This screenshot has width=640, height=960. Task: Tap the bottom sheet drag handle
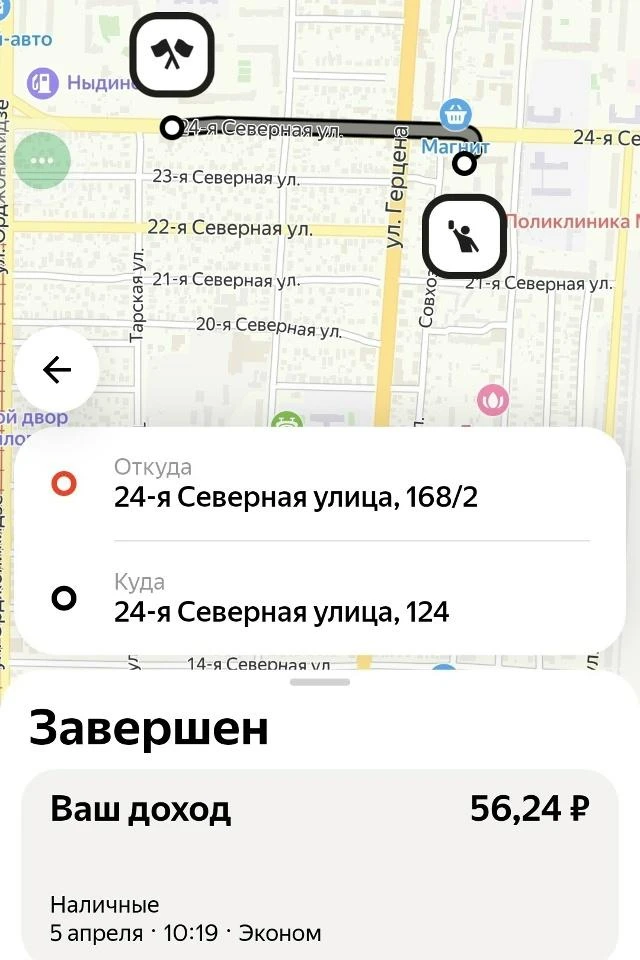point(320,682)
